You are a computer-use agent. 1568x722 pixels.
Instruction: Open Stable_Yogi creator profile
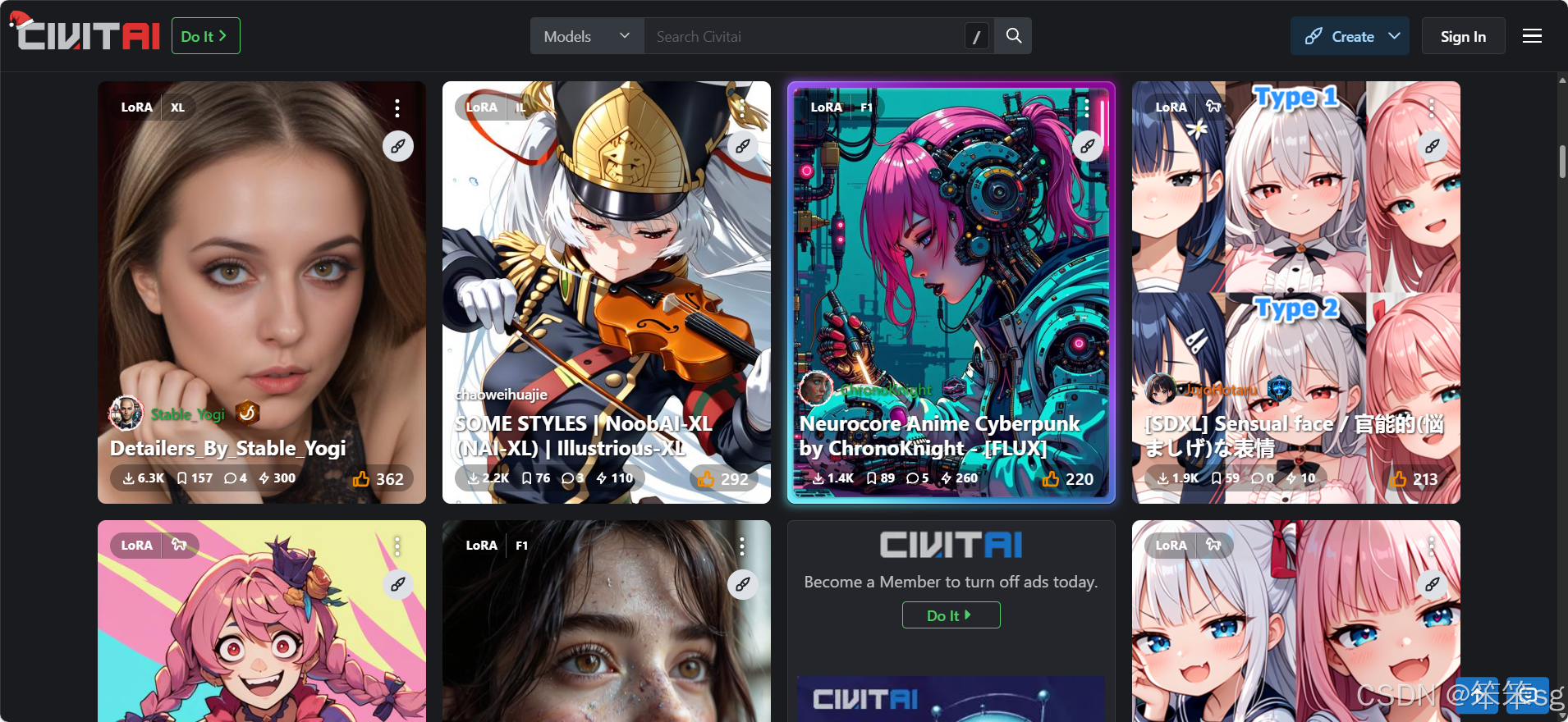(187, 414)
